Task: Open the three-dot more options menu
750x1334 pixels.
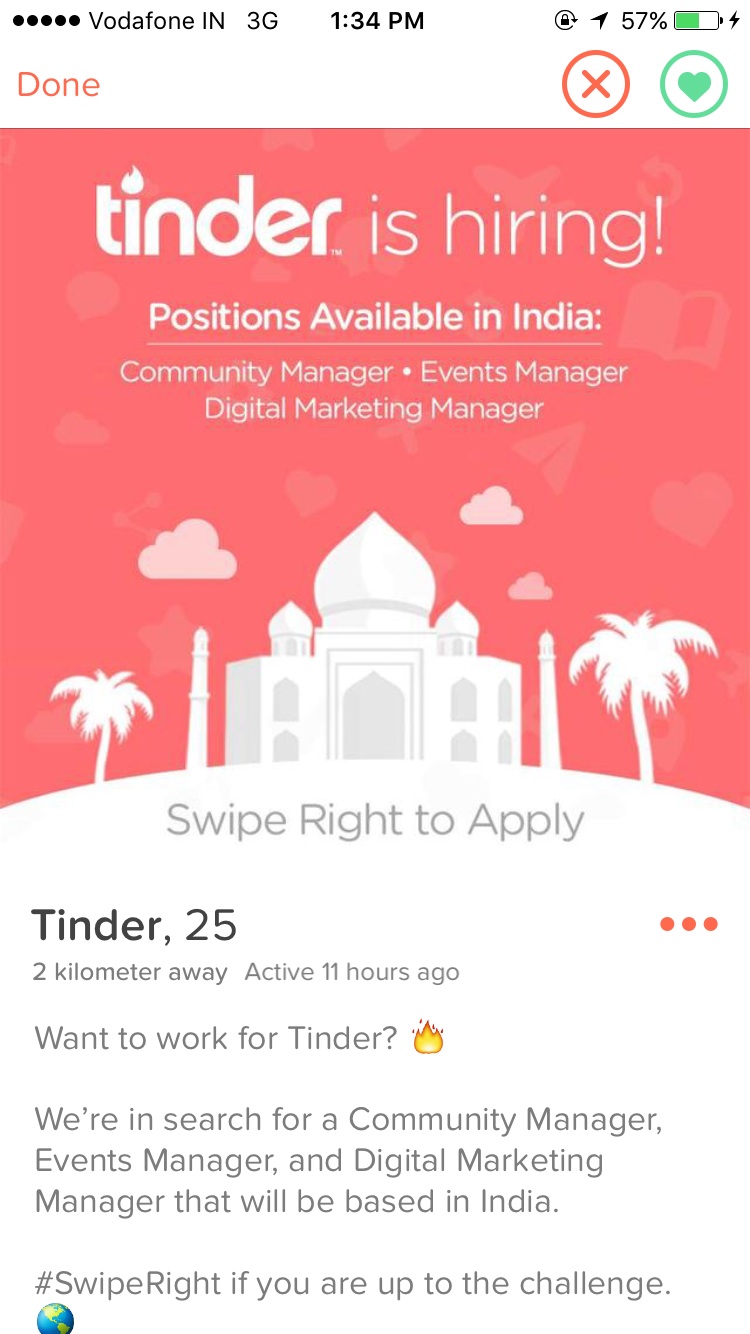Action: point(689,924)
